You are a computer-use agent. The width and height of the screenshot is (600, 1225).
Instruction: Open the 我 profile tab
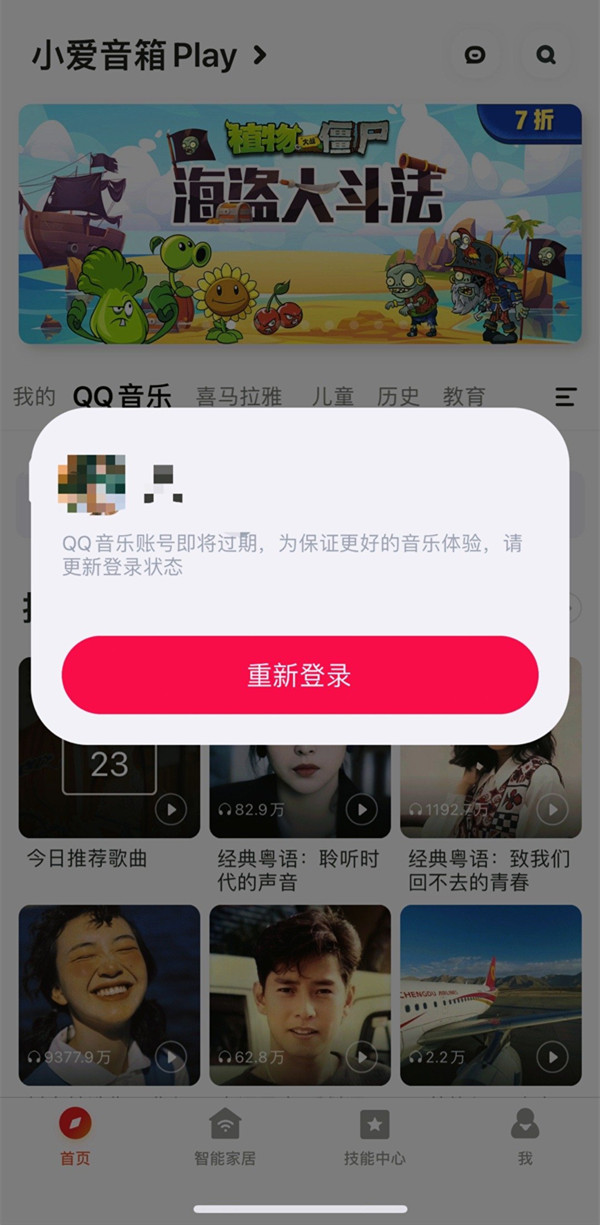tap(525, 1138)
